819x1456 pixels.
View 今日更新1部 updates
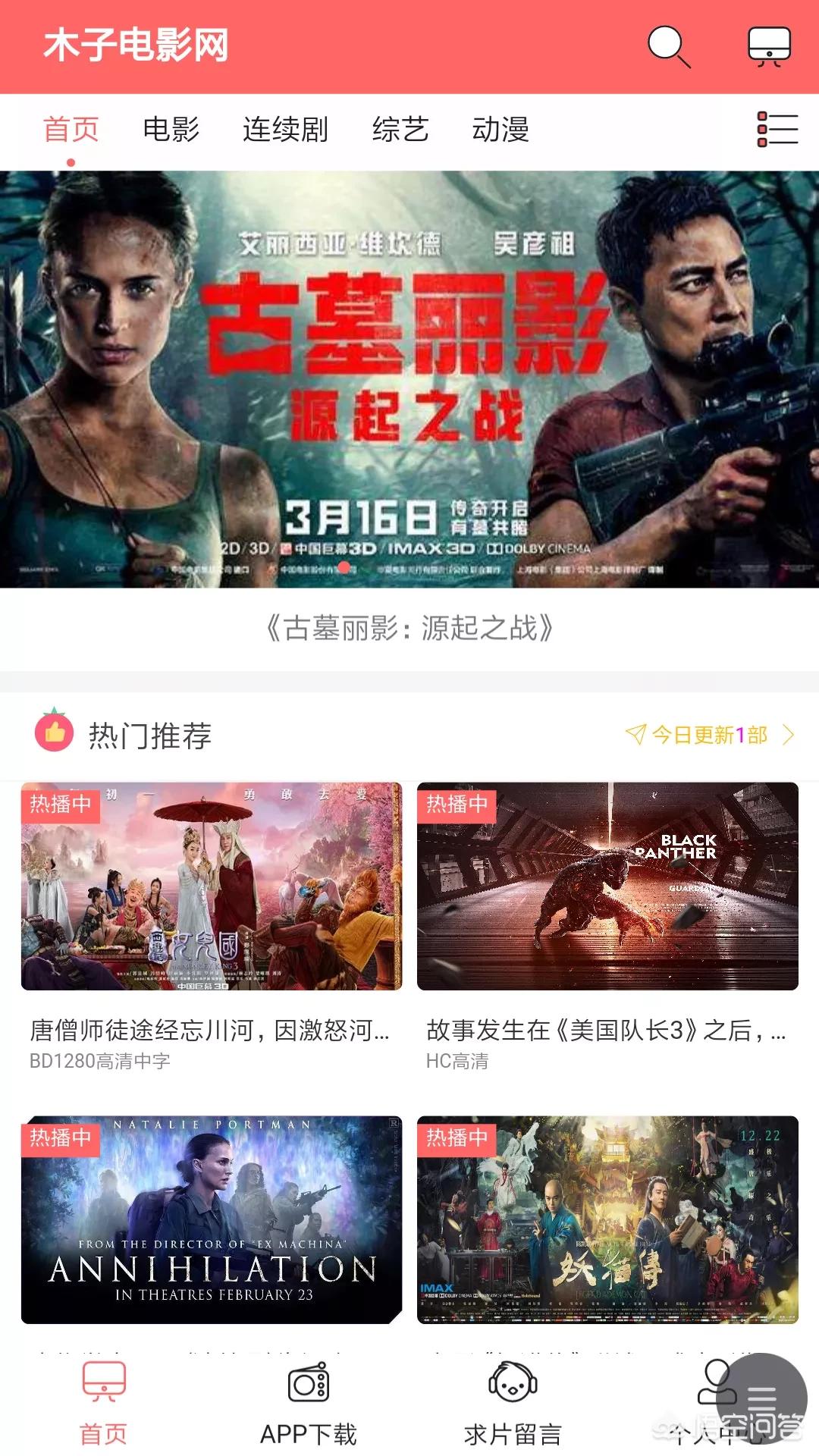709,734
